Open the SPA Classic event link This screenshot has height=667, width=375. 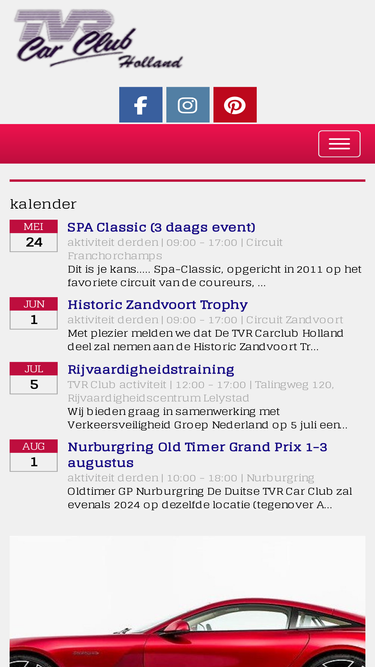[x=162, y=227]
